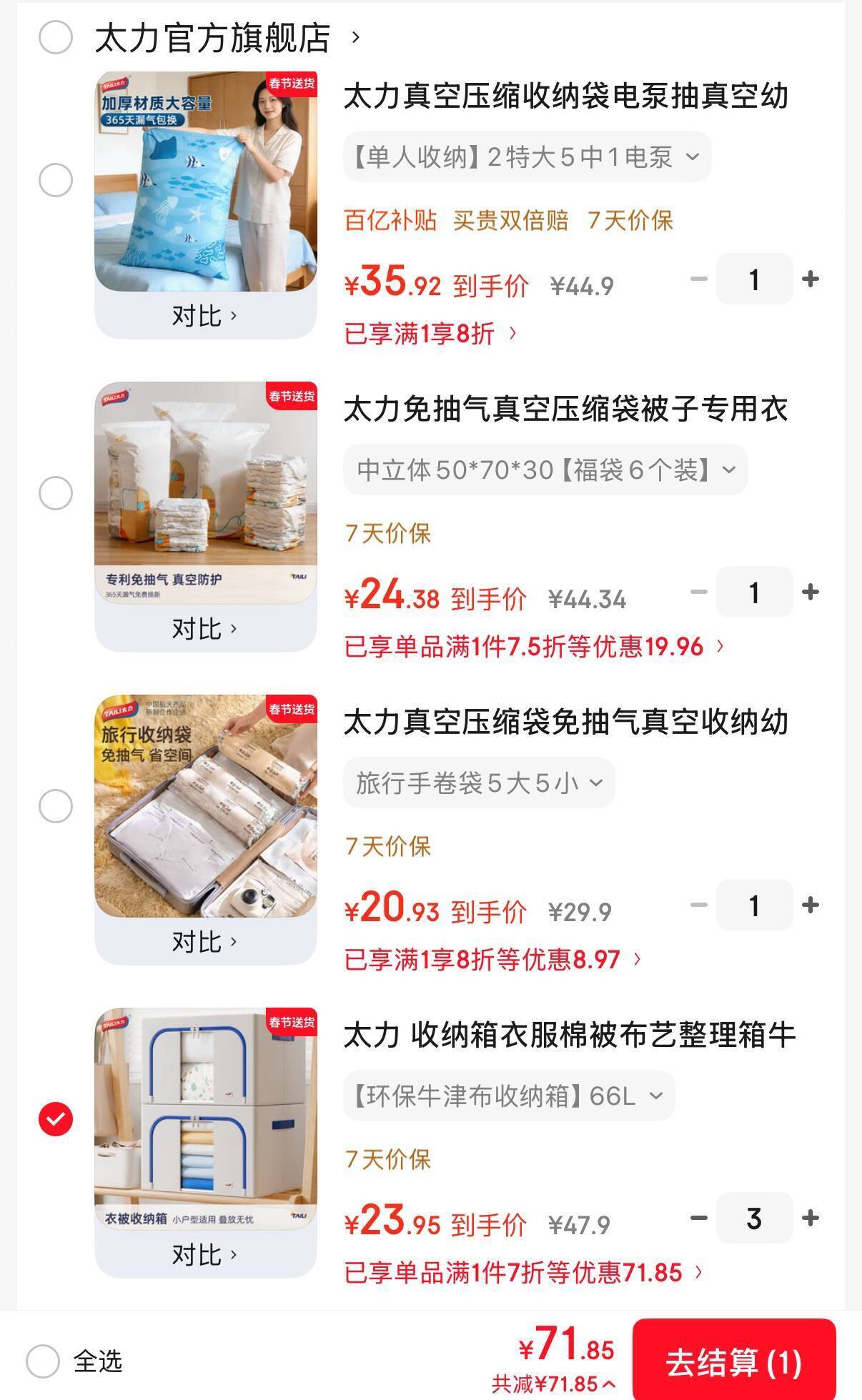The height and width of the screenshot is (1400, 862).
Task: Select the 免抽气真空压缩袋被子专用 item
Action: [56, 493]
